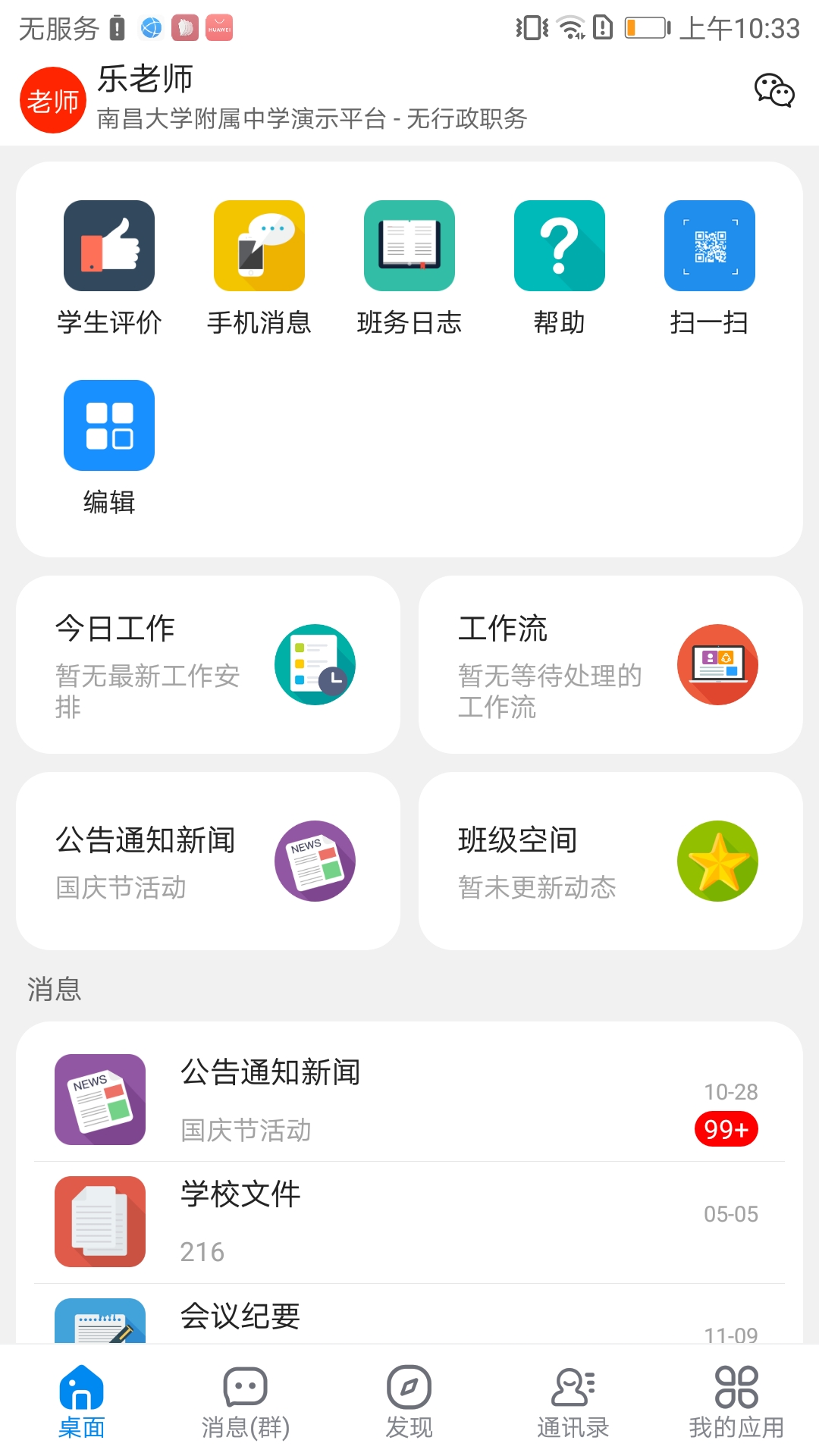Open the 编辑 edit shortcuts icon
Screen dimensions: 819x1456
(108, 425)
